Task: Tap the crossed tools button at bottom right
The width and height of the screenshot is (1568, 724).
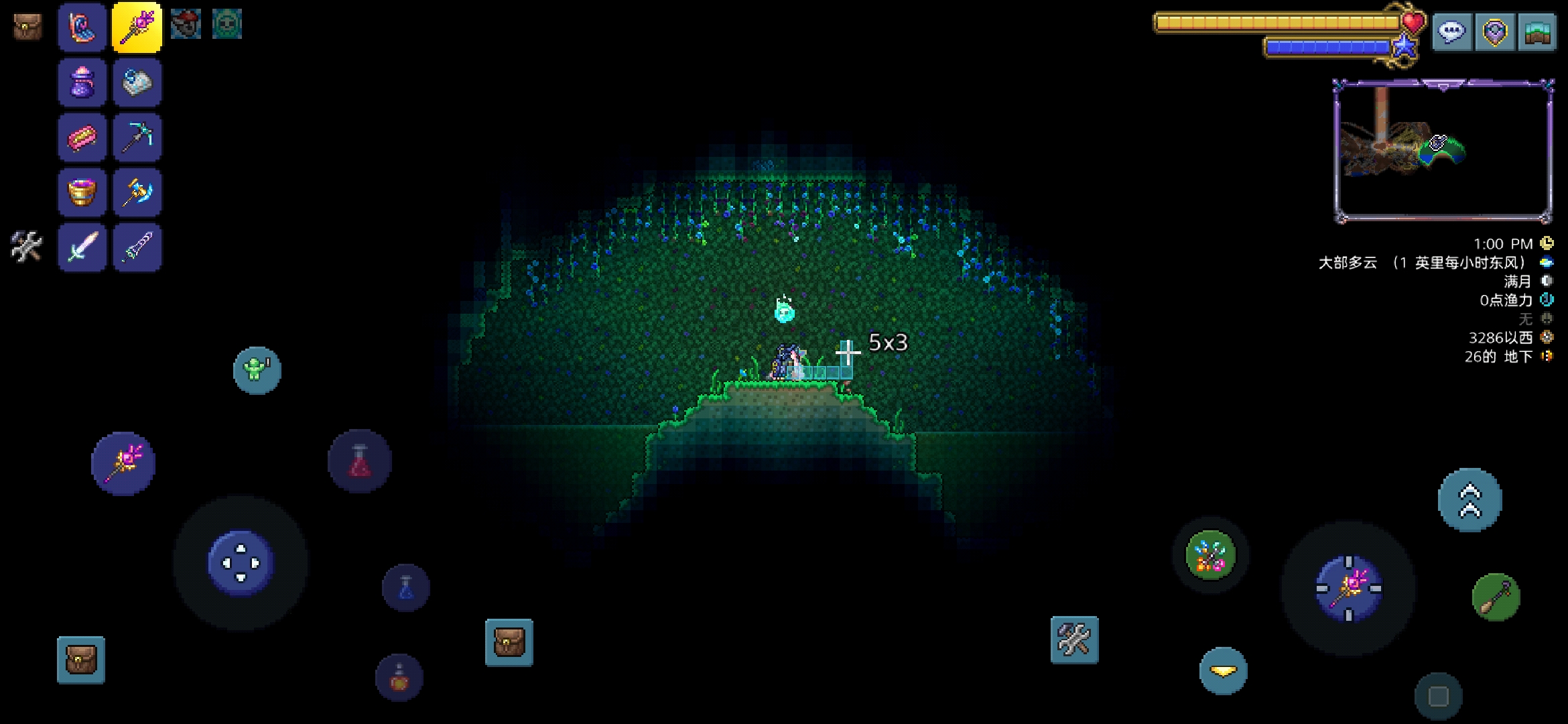Action: 1074,640
